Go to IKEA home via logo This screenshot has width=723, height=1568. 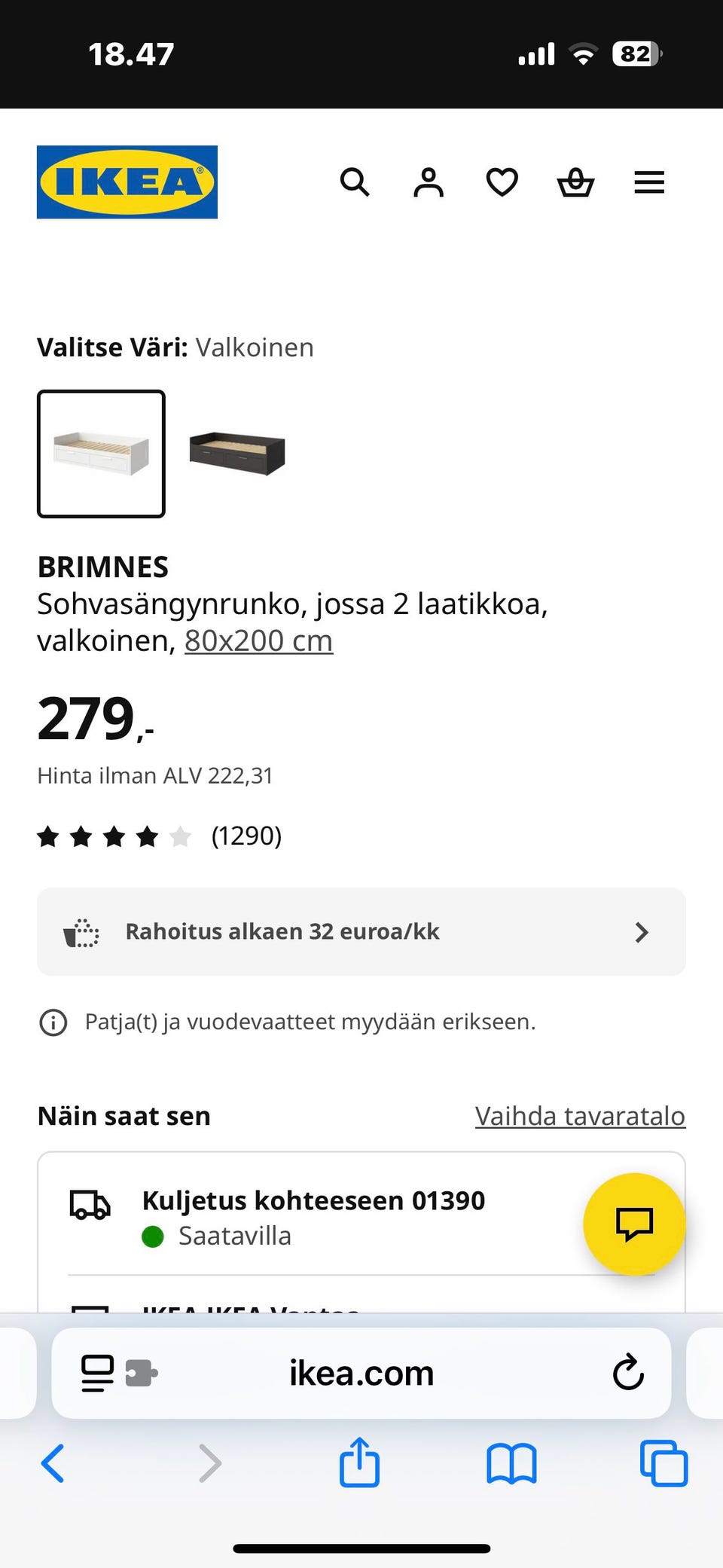[x=127, y=182]
